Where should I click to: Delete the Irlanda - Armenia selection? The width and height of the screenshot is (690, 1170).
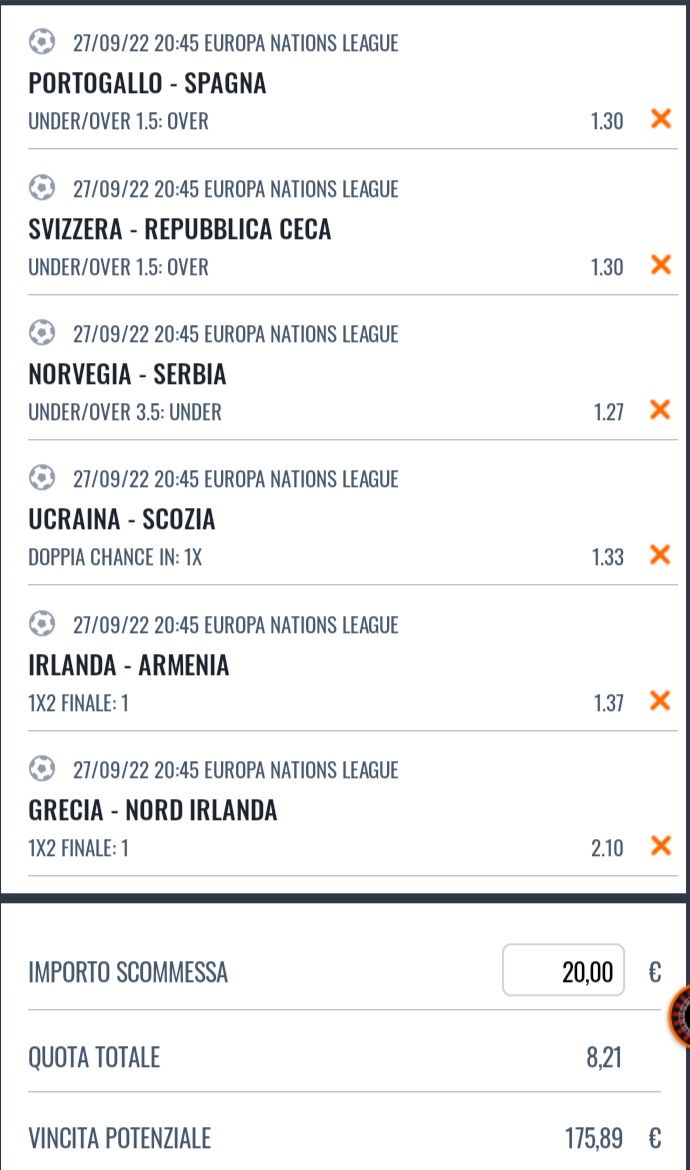660,700
